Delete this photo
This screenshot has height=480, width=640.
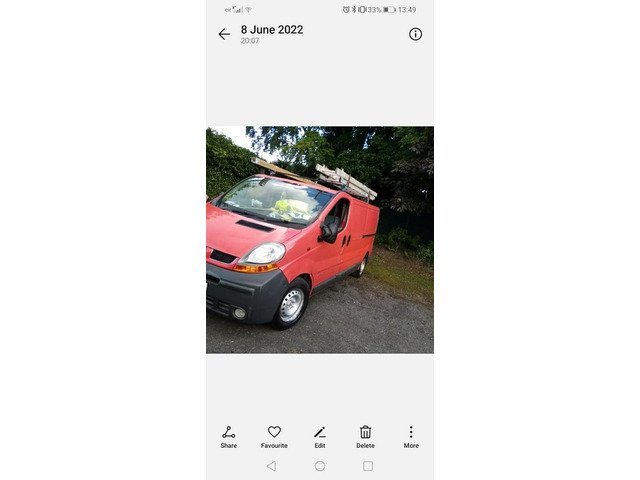(x=366, y=436)
